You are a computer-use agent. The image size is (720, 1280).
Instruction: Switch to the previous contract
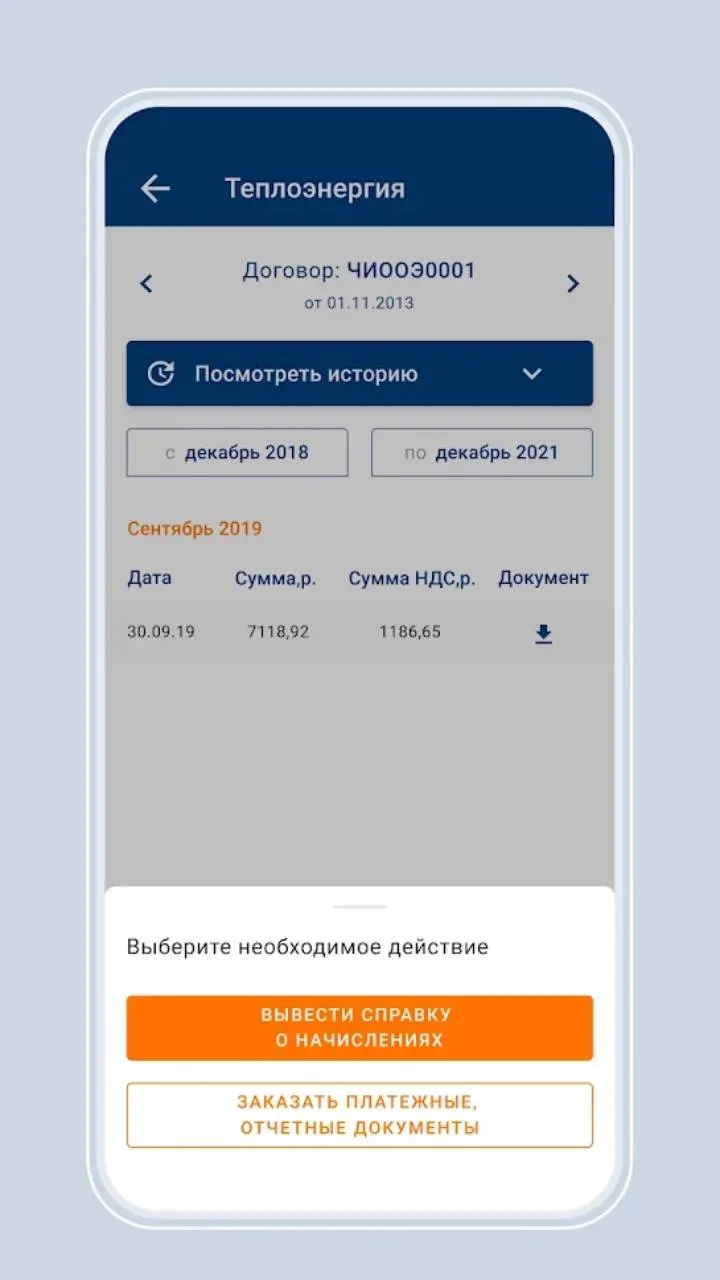coord(146,284)
